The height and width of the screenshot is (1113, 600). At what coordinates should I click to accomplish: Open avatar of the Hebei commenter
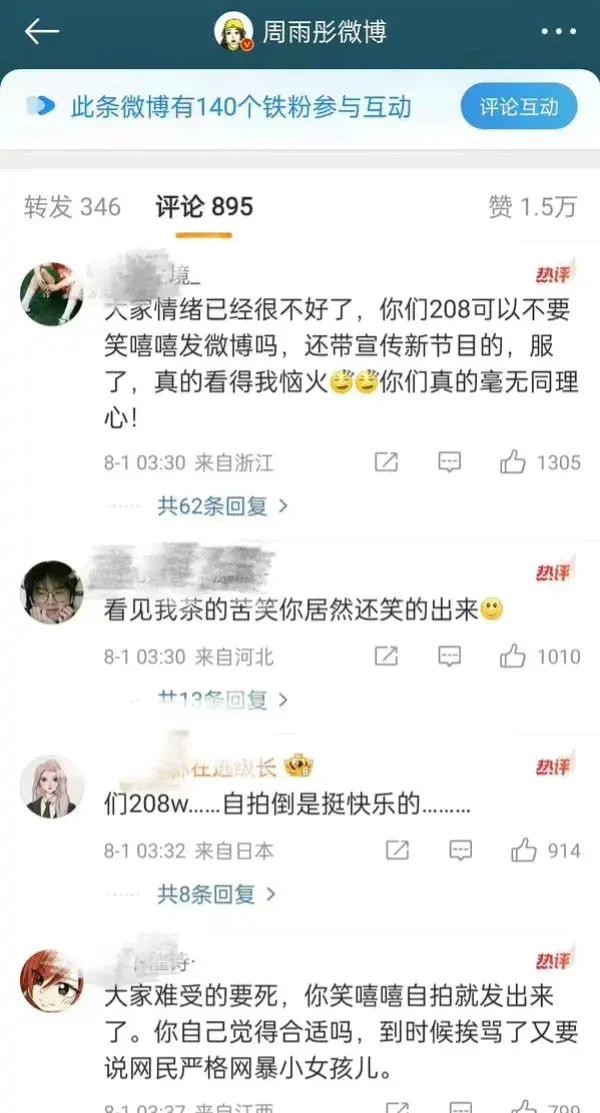coord(51,593)
